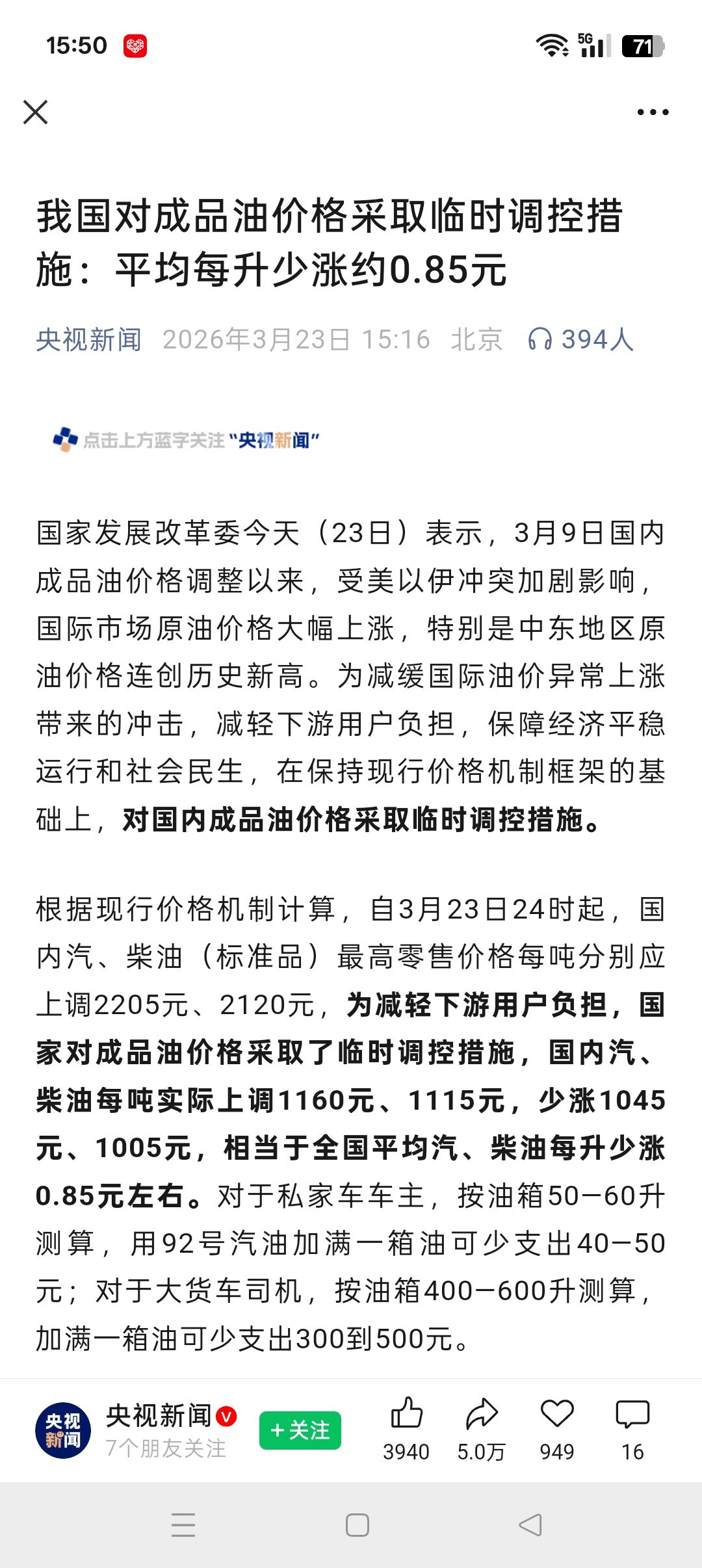Image resolution: width=702 pixels, height=1568 pixels.
Task: Listen to the article via headphone icon
Action: point(539,339)
